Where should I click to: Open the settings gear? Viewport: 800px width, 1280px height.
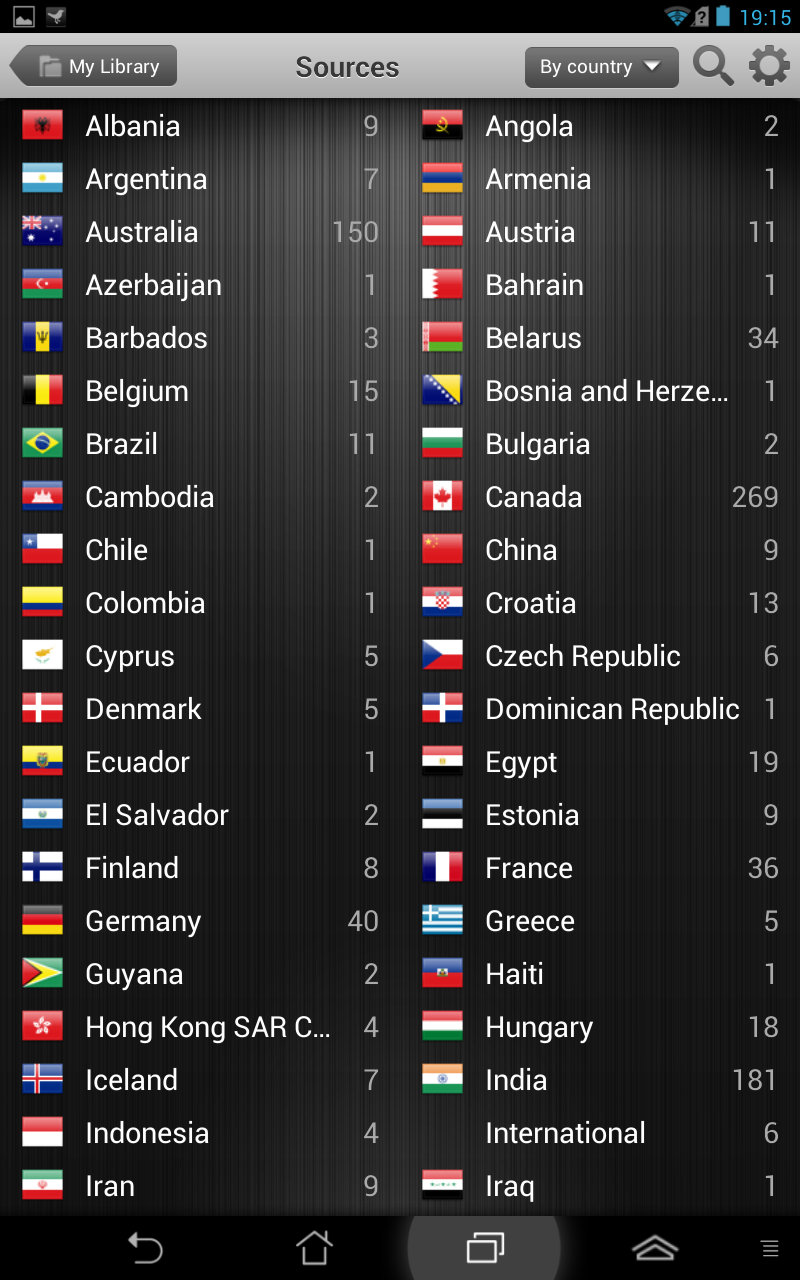pyautogui.click(x=769, y=67)
